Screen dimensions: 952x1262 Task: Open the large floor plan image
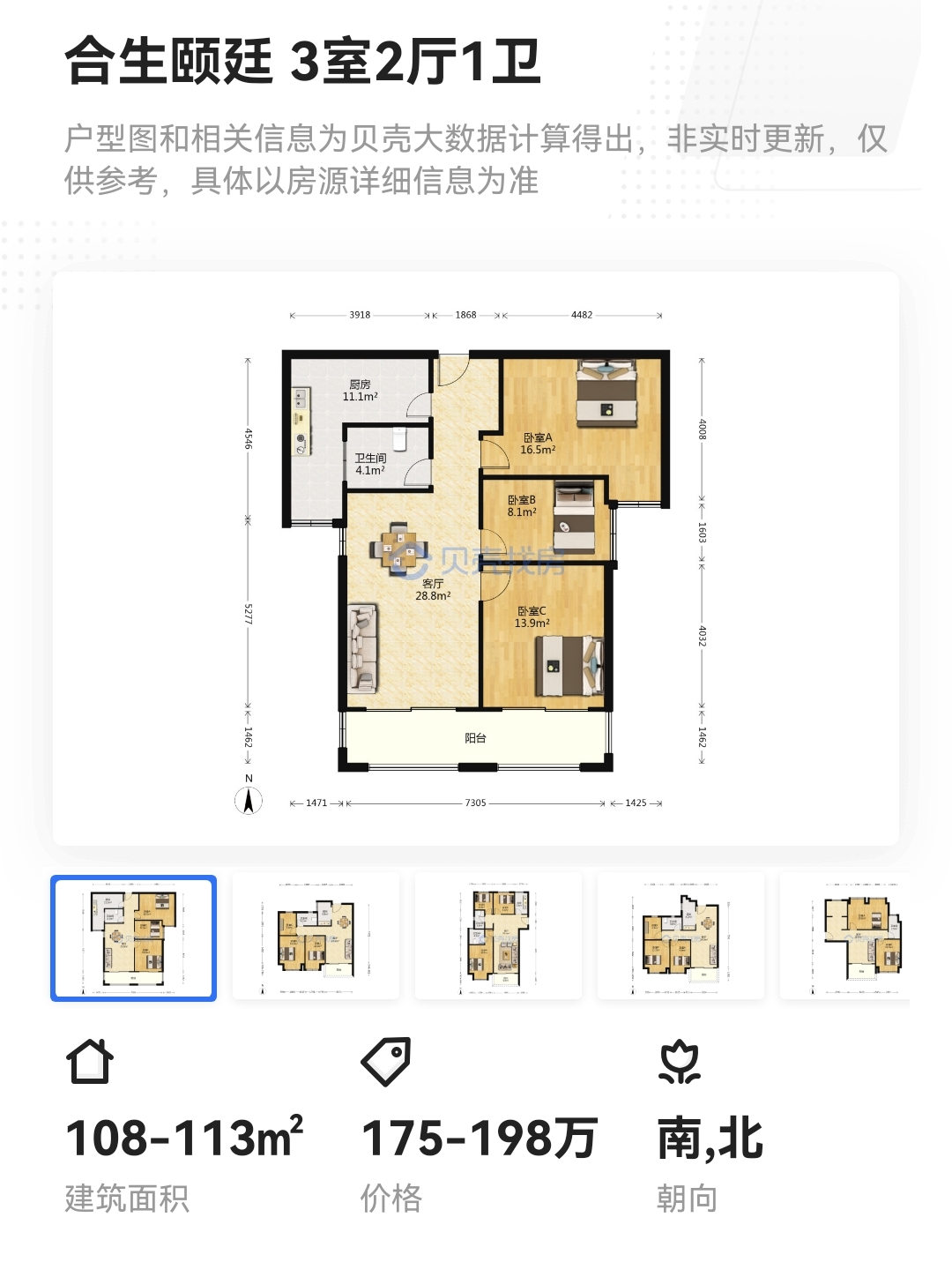[476, 558]
